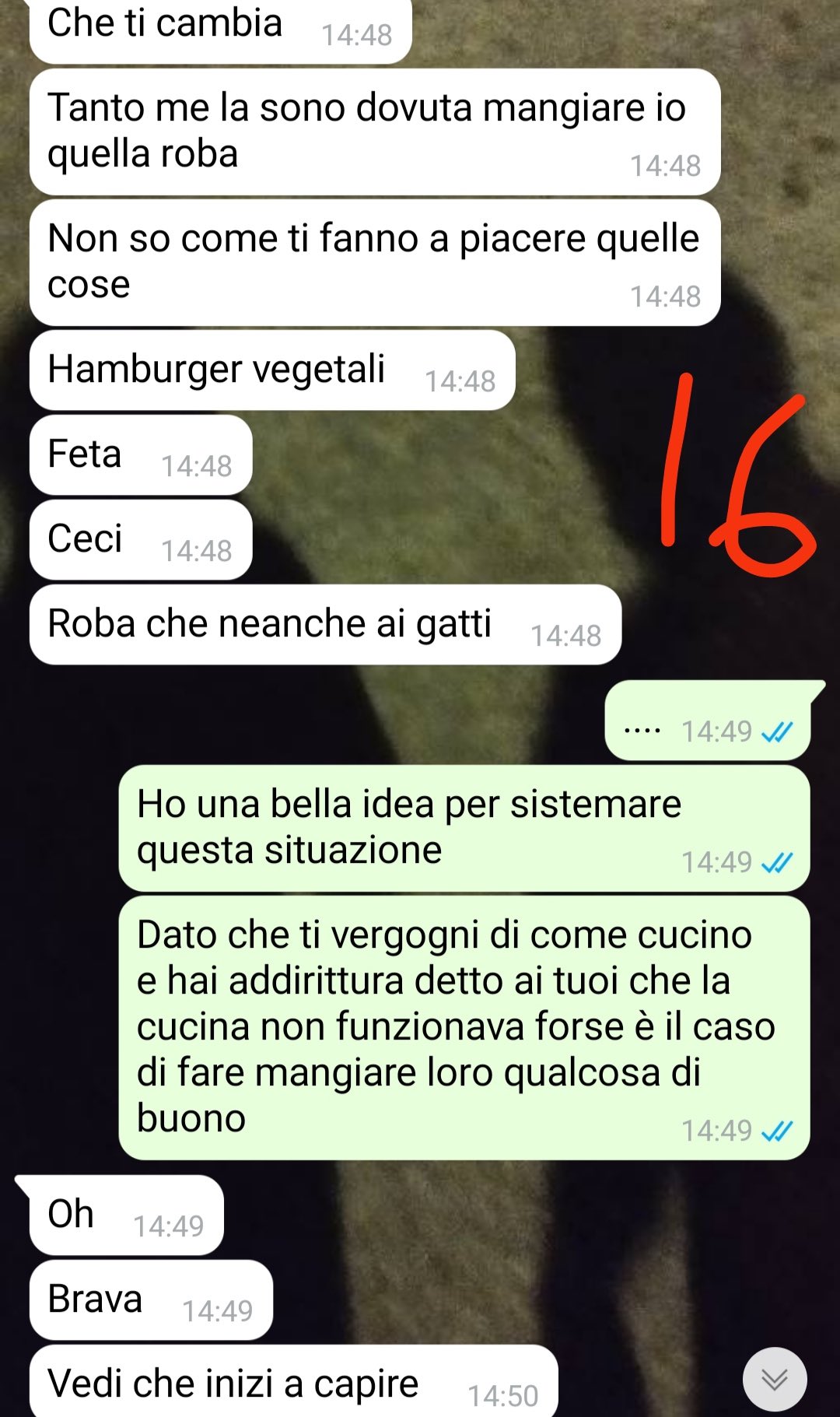This screenshot has height=1417, width=840.
Task: Jump to the latest messages with the down arrow
Action: [x=774, y=1379]
